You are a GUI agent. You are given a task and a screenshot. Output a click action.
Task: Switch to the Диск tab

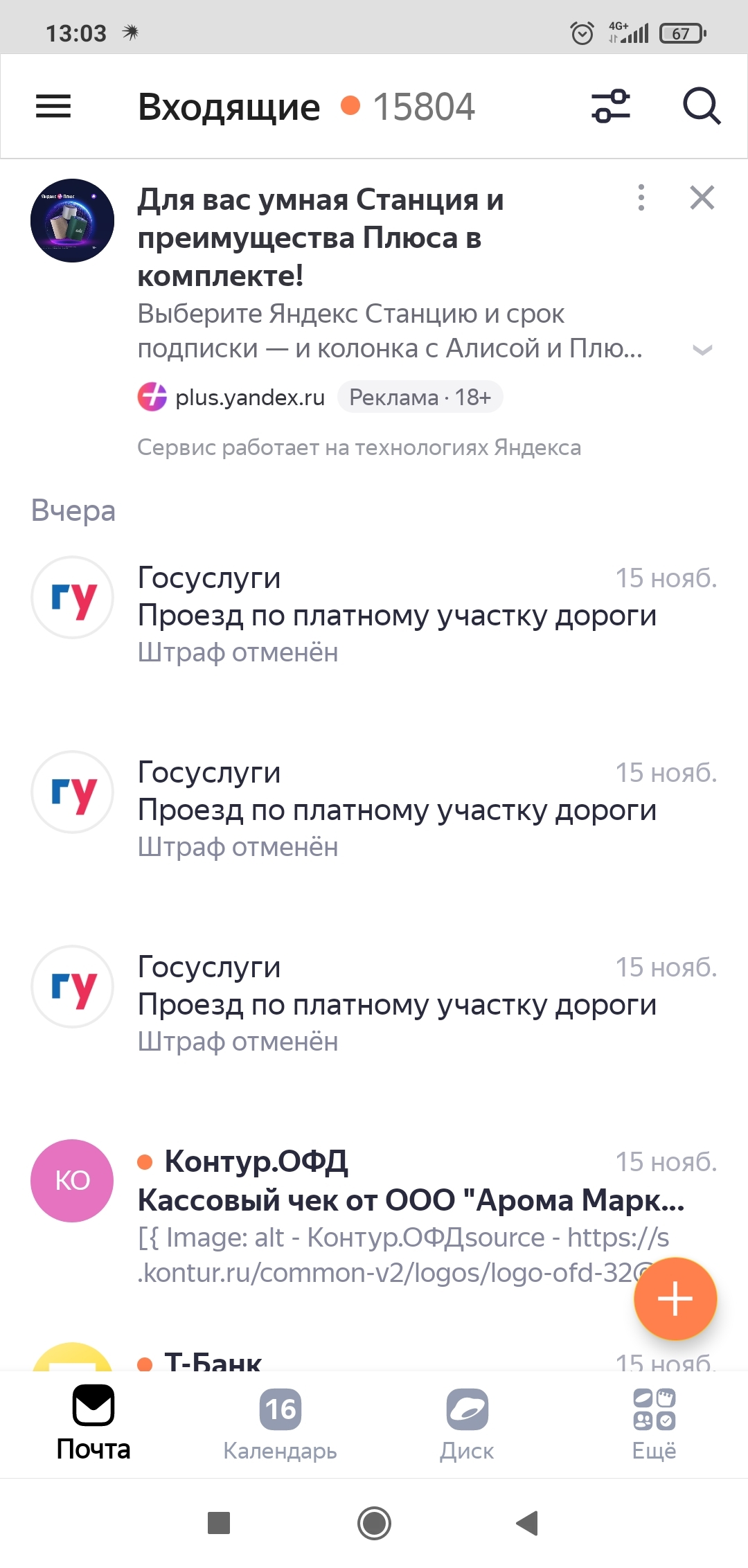point(467,1425)
